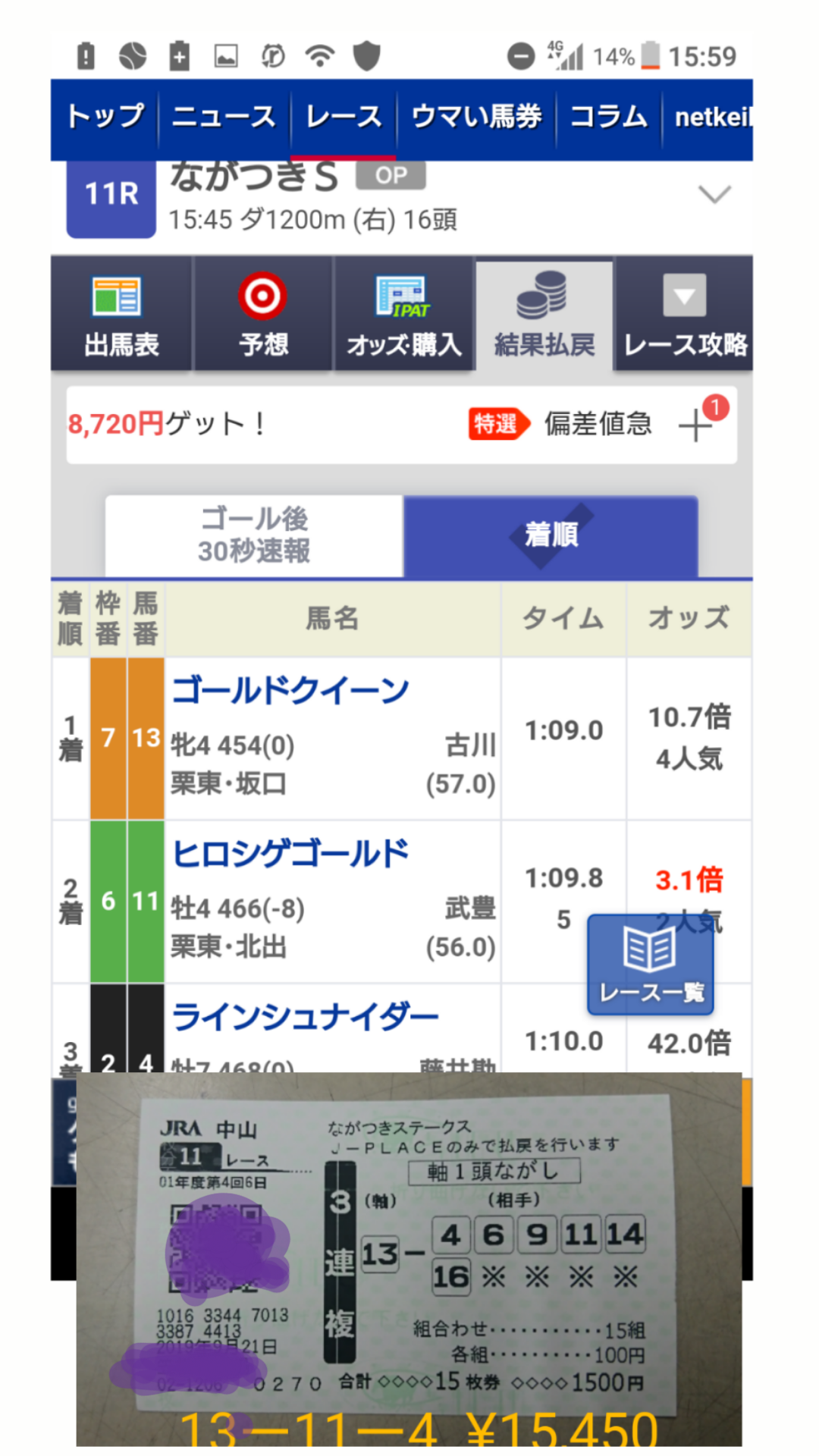Open the レース一覧 floating button
The height and width of the screenshot is (1456, 819).
click(x=651, y=965)
